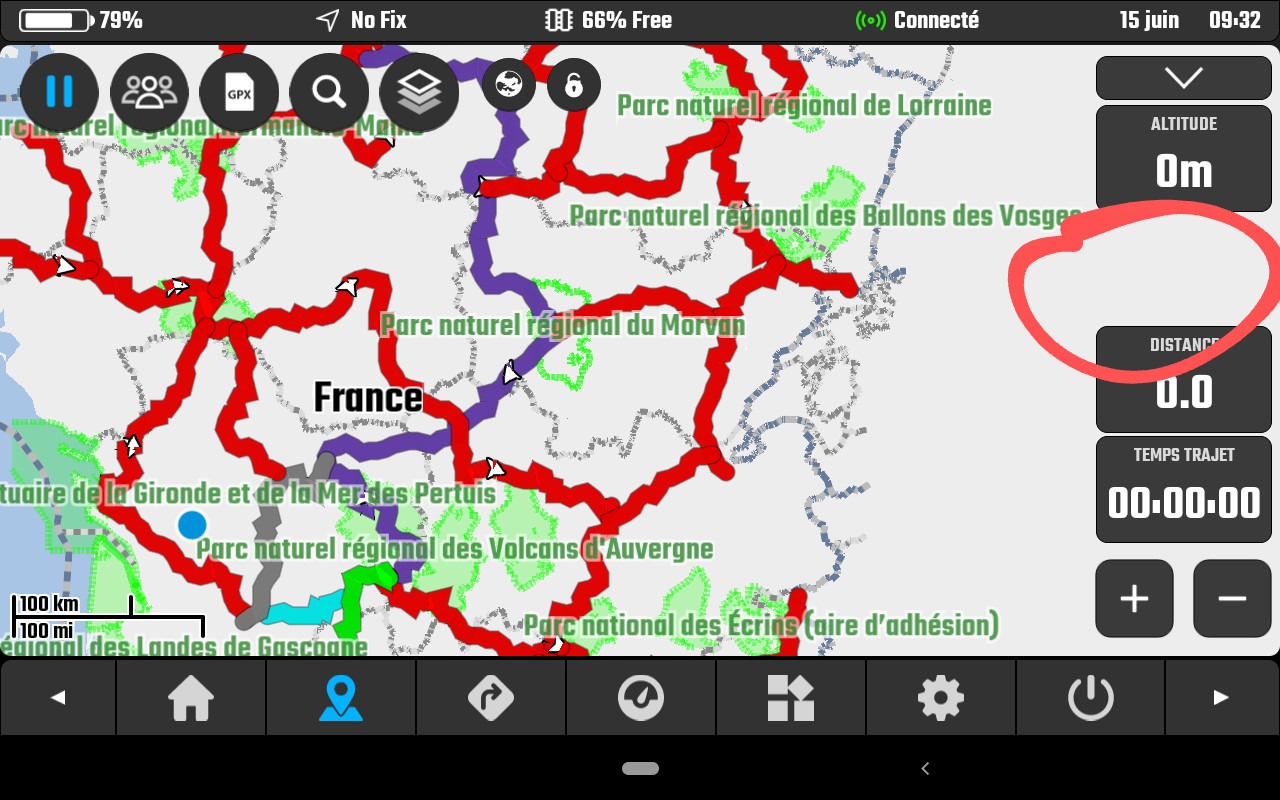Screen dimensions: 1280x800
Task: Switch to the map pin tab
Action: point(341,698)
